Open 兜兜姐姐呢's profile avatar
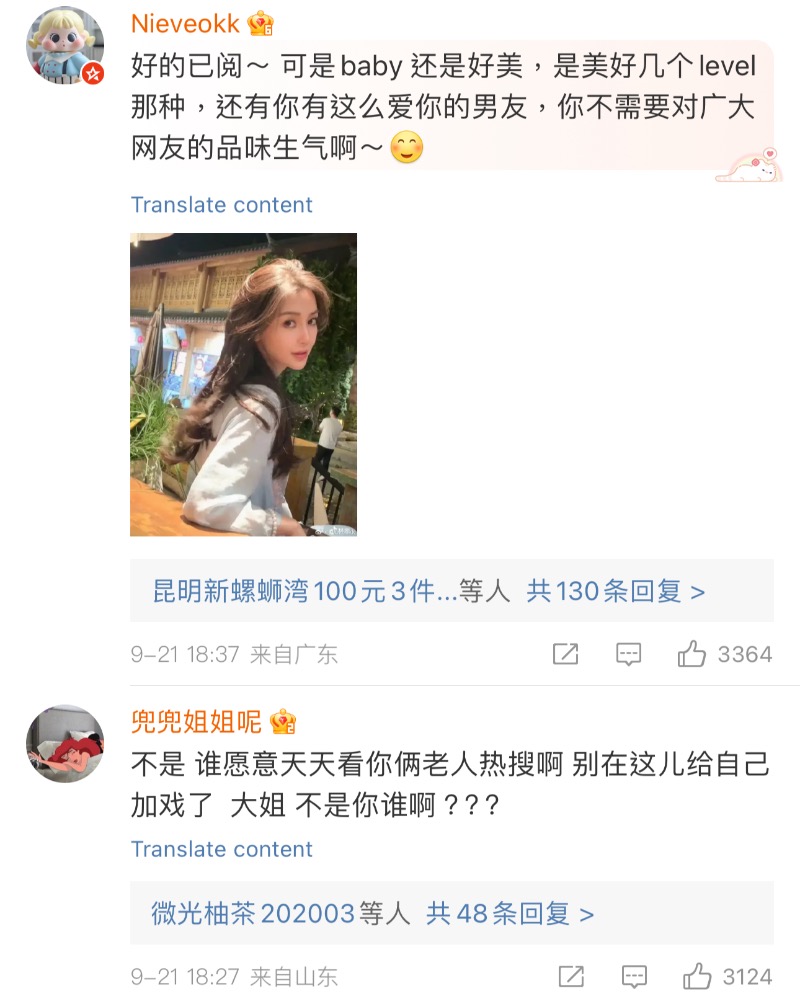This screenshot has height=1001, width=800. 65,743
